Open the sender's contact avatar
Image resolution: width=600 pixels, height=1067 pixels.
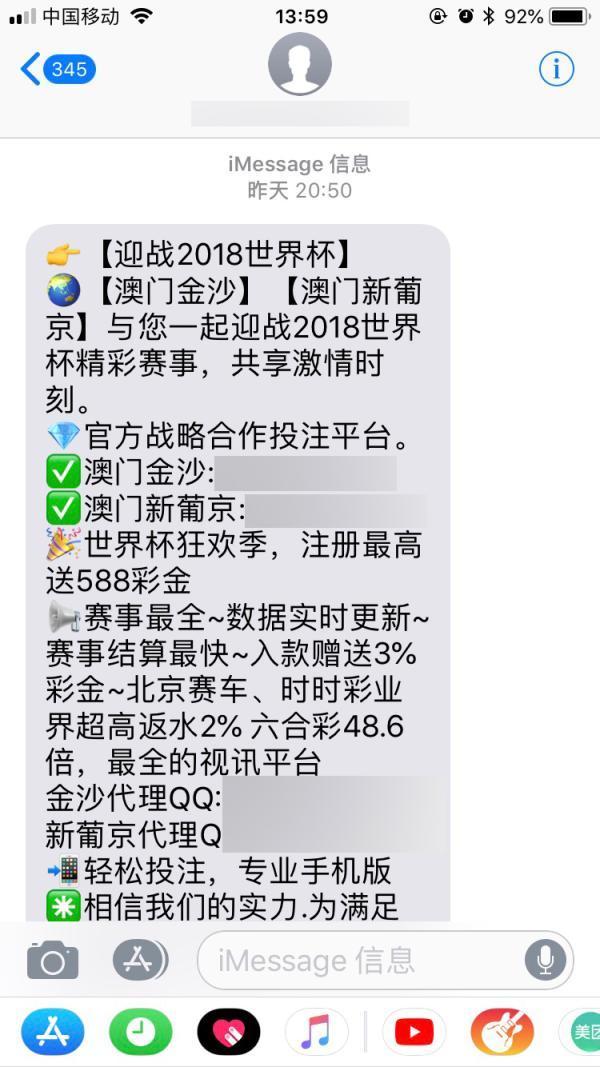[300, 63]
